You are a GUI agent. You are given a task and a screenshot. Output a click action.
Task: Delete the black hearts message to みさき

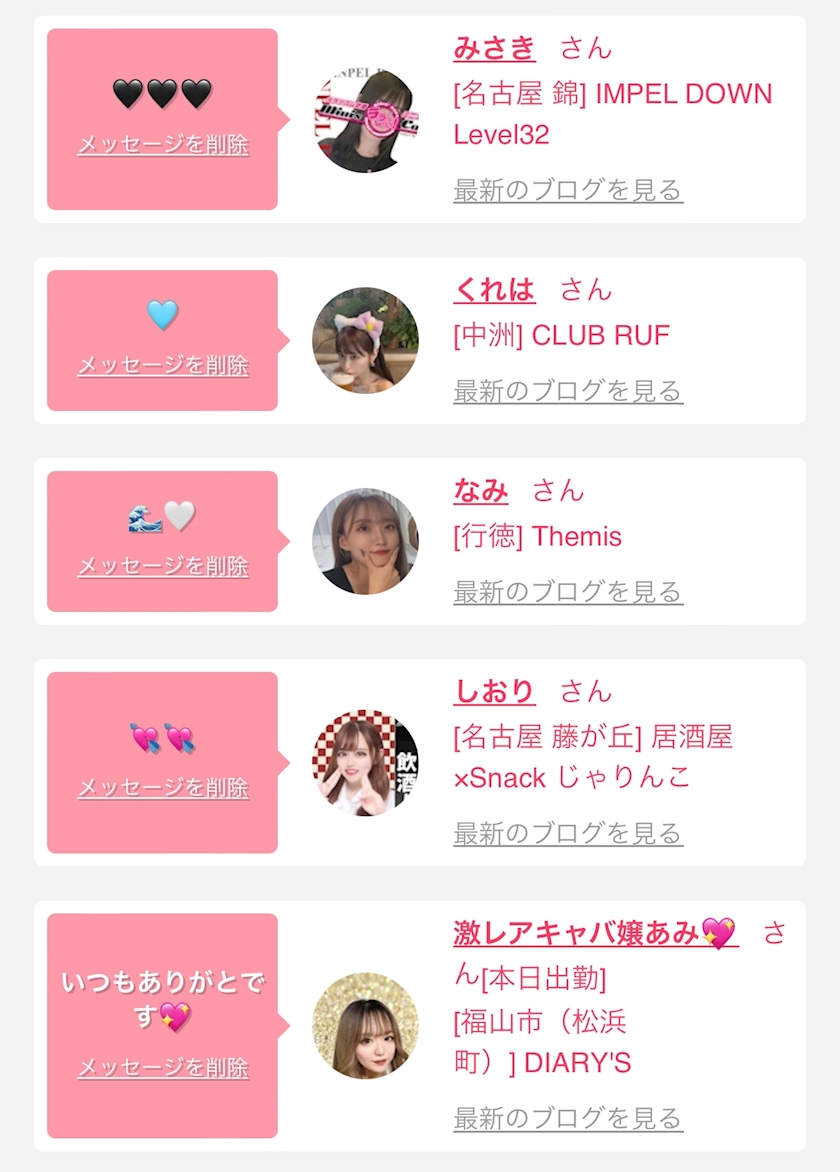(x=163, y=144)
